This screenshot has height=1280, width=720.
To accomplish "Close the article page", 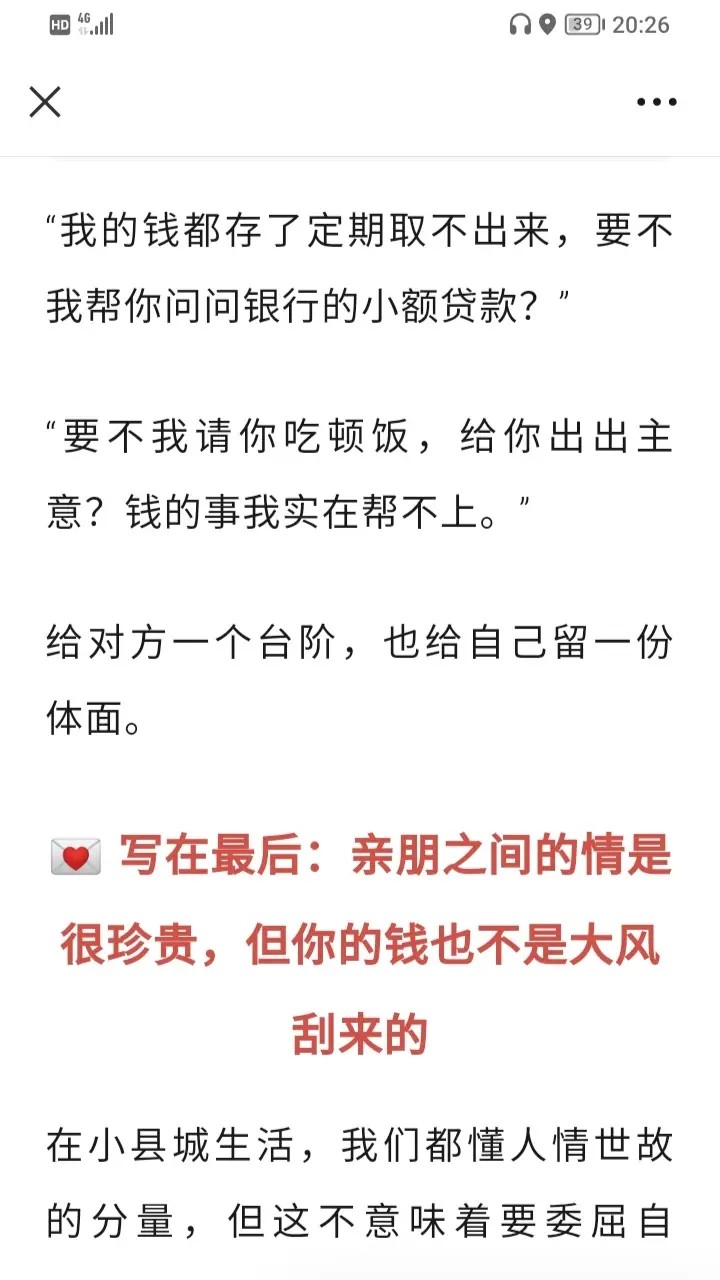I will pos(45,101).
